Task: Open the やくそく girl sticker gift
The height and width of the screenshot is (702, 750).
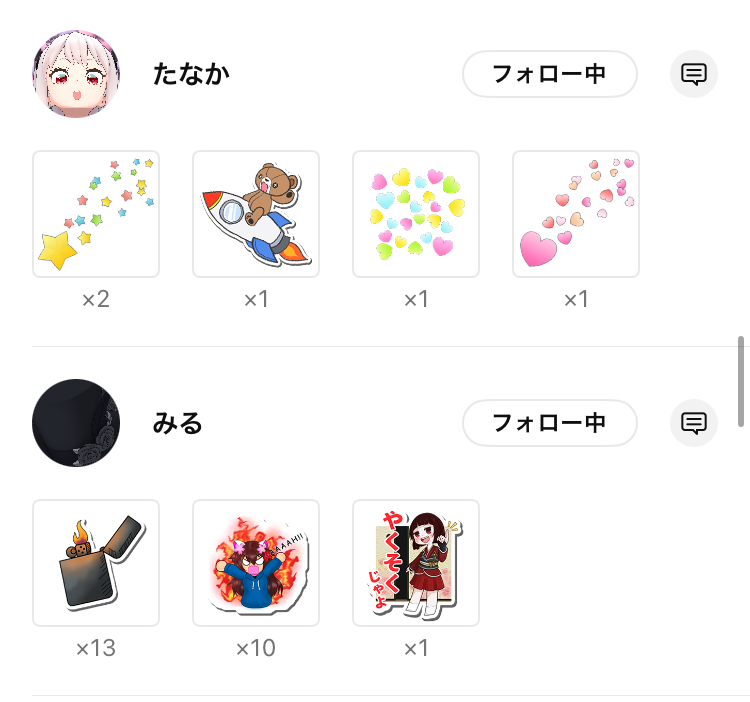Action: coord(416,563)
